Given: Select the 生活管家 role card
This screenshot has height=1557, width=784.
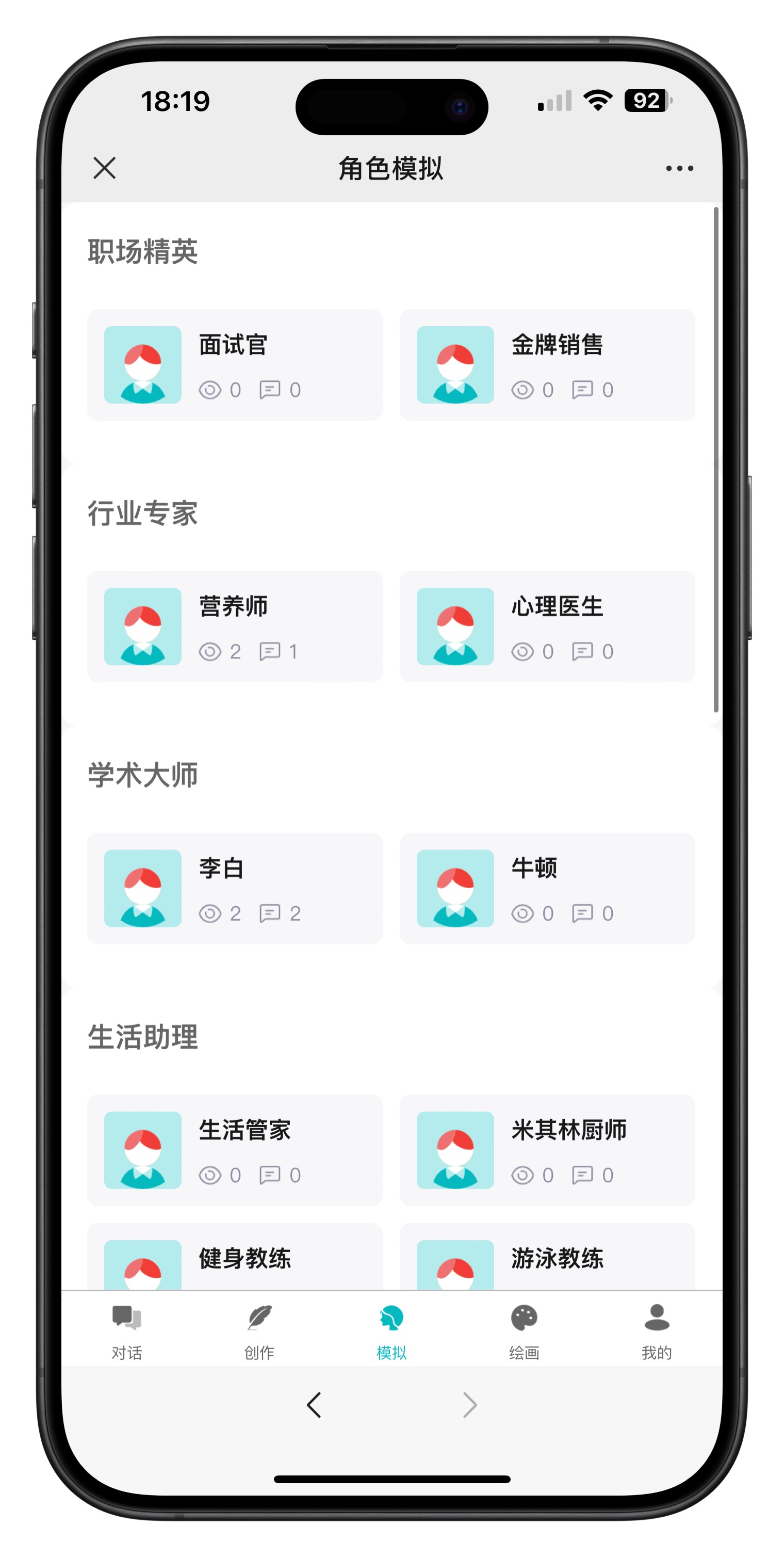Looking at the screenshot, I should [x=234, y=1150].
